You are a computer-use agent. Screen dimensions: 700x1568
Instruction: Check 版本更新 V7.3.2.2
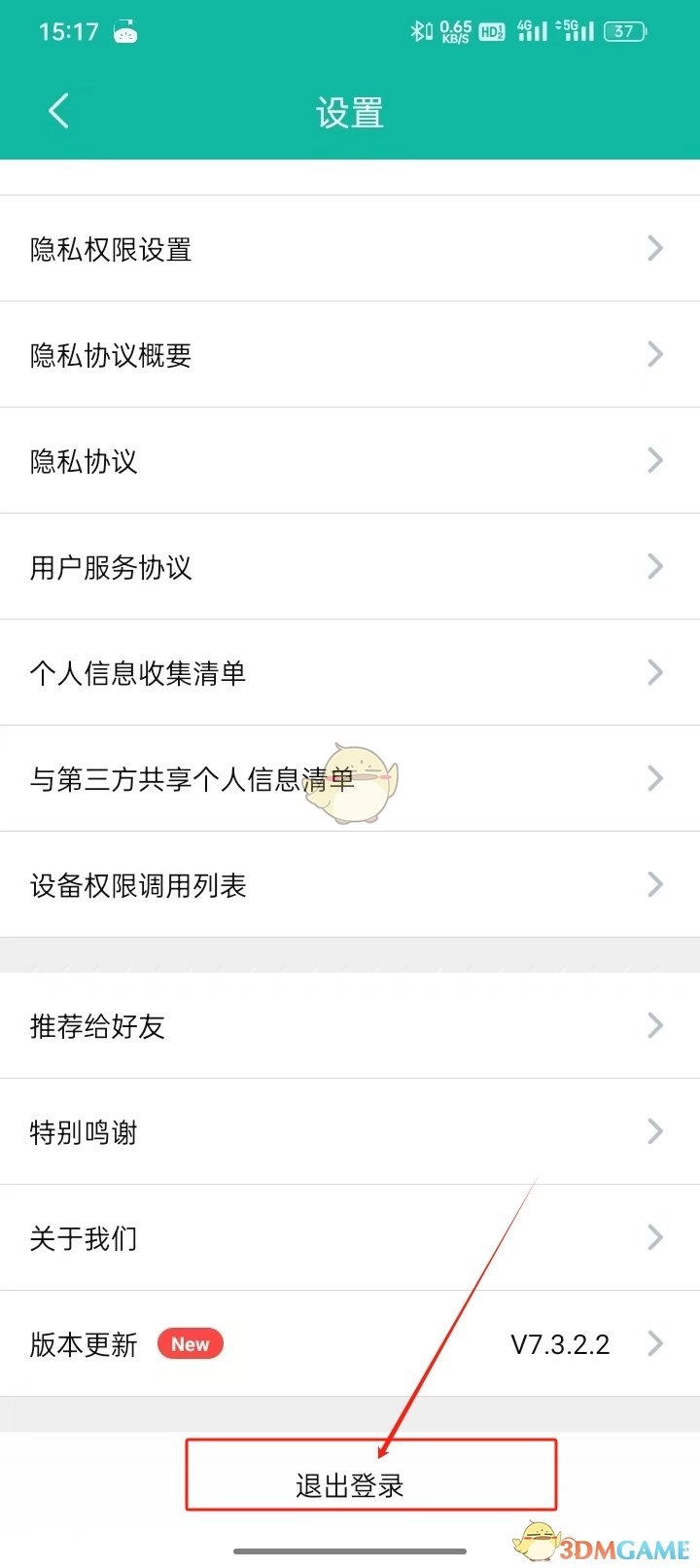350,1344
